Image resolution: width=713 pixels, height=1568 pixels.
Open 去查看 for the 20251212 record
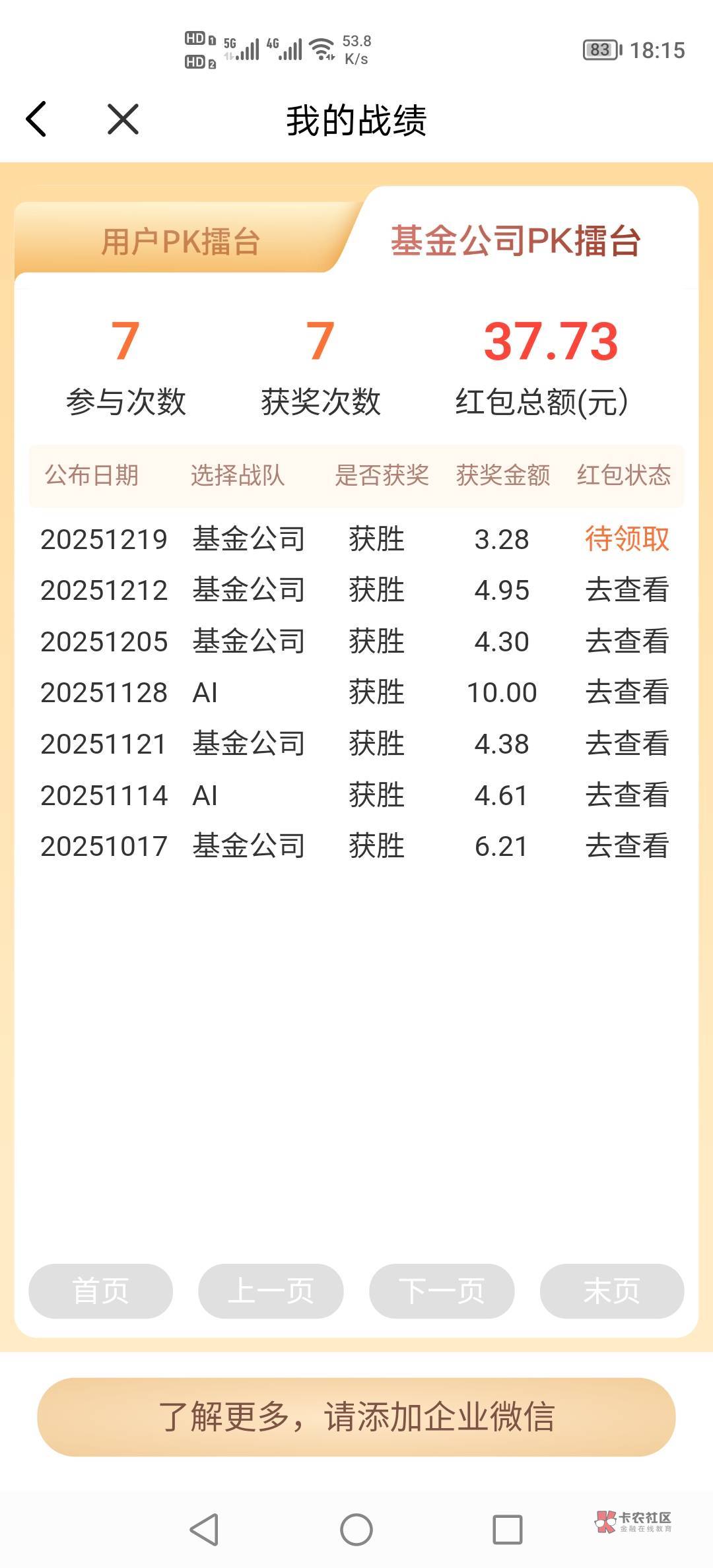click(x=627, y=590)
